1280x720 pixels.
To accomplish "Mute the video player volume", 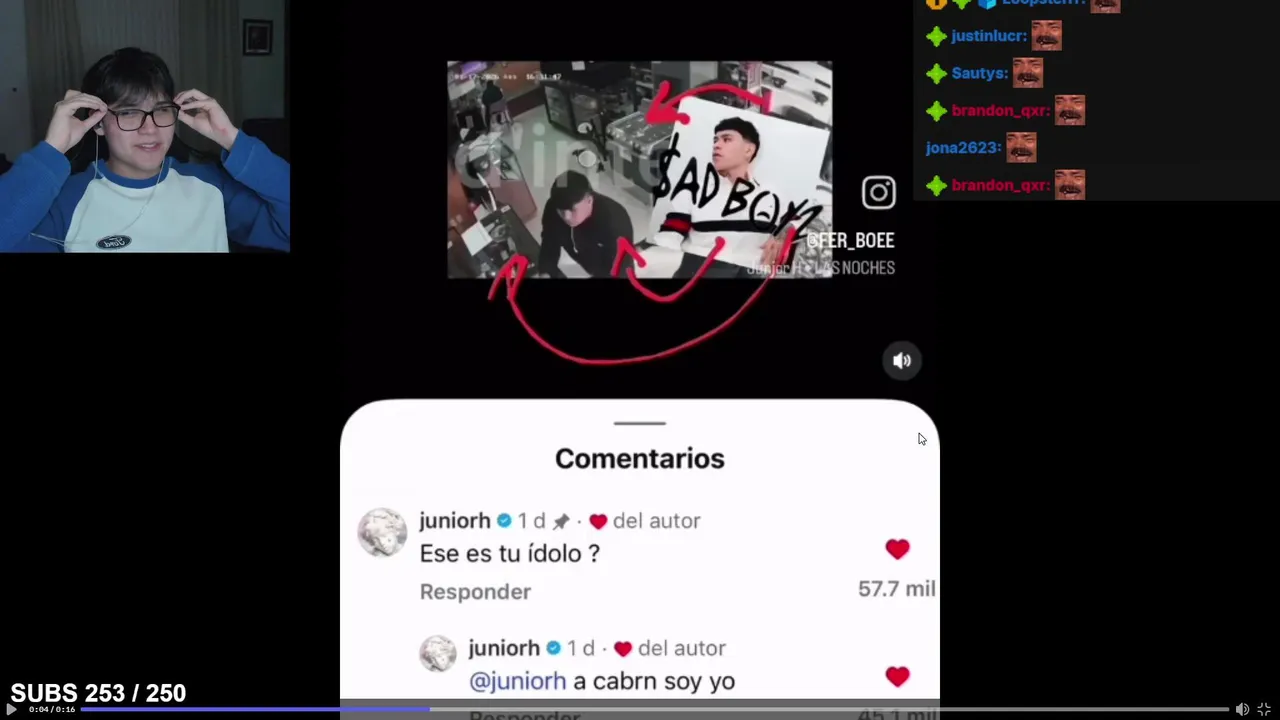I will pos(1242,709).
